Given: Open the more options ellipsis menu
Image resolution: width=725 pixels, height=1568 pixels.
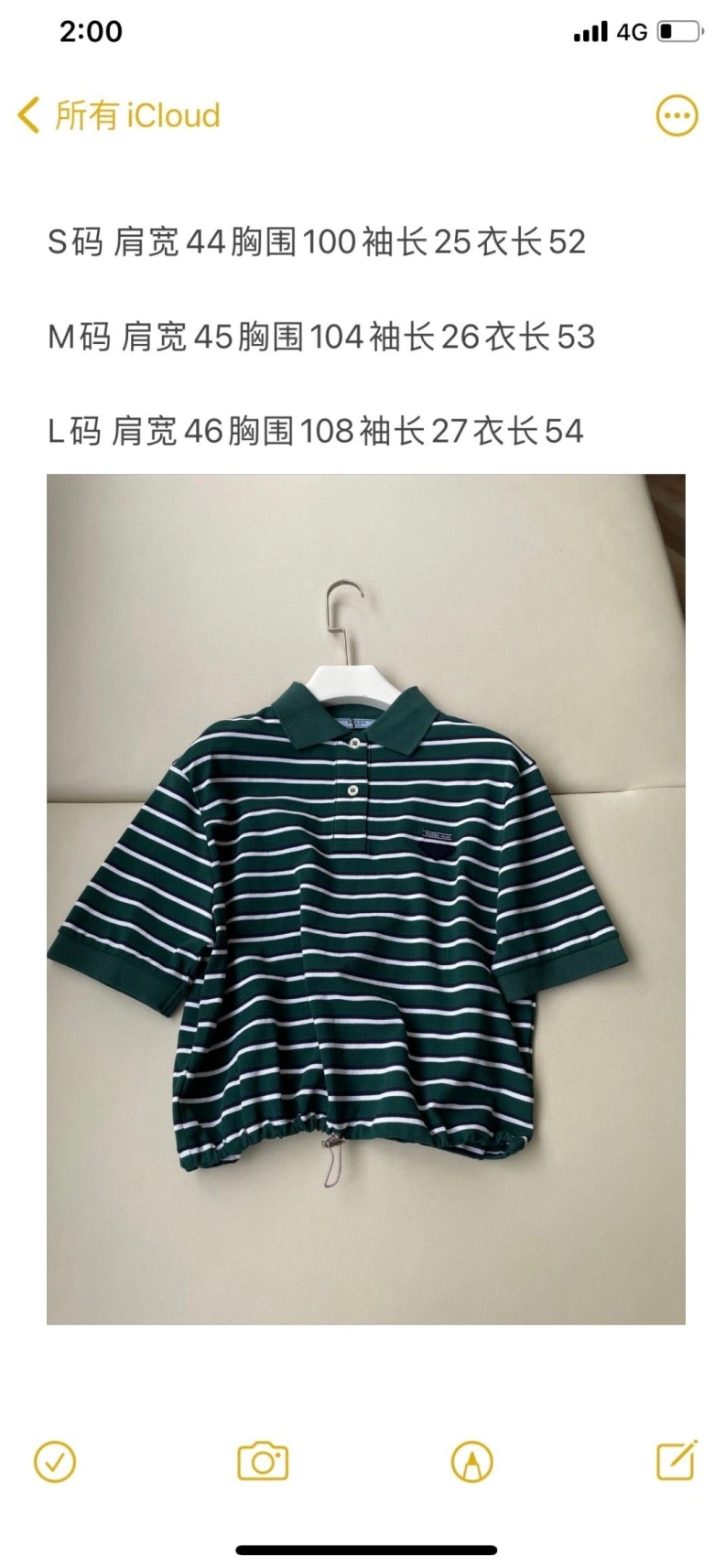Looking at the screenshot, I should pyautogui.click(x=676, y=115).
